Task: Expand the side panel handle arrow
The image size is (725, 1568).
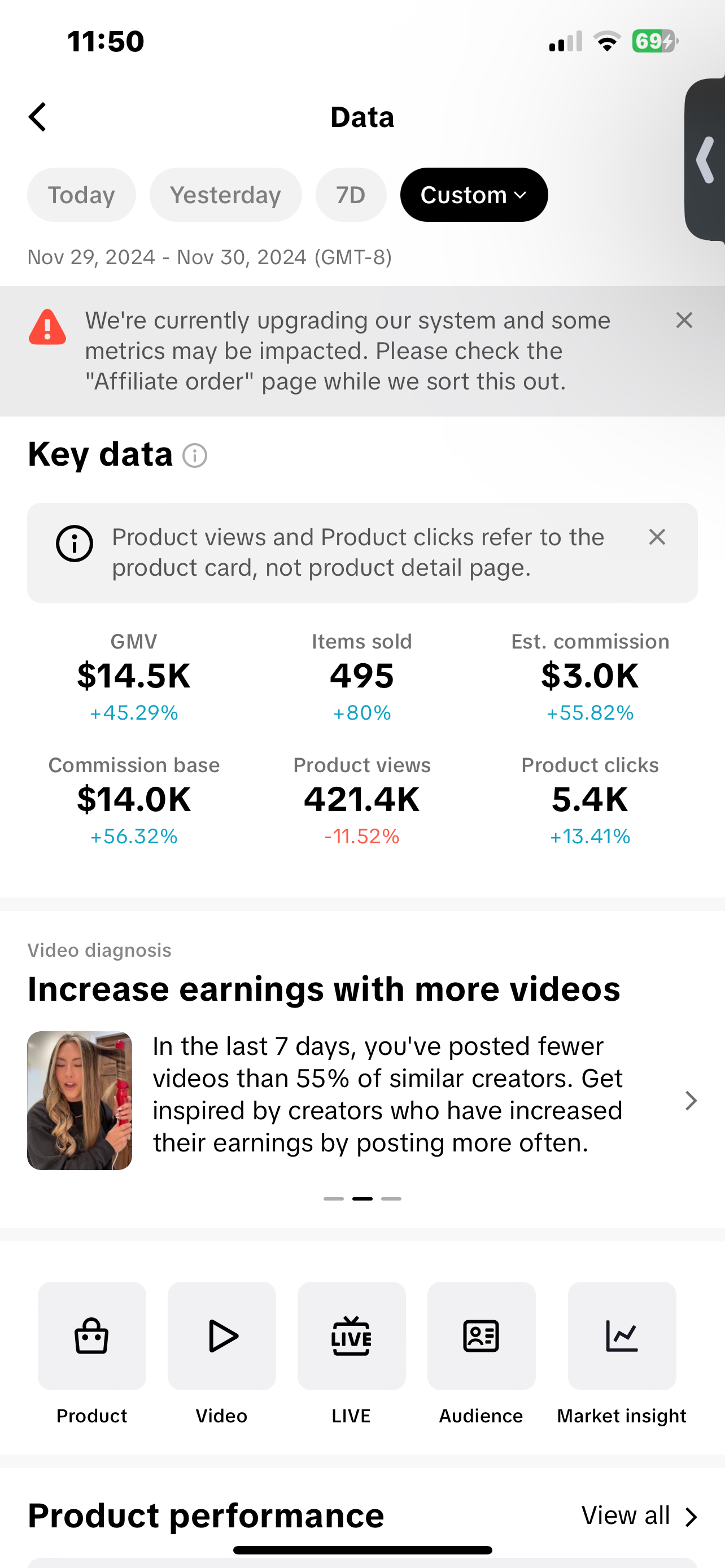Action: coord(706,160)
